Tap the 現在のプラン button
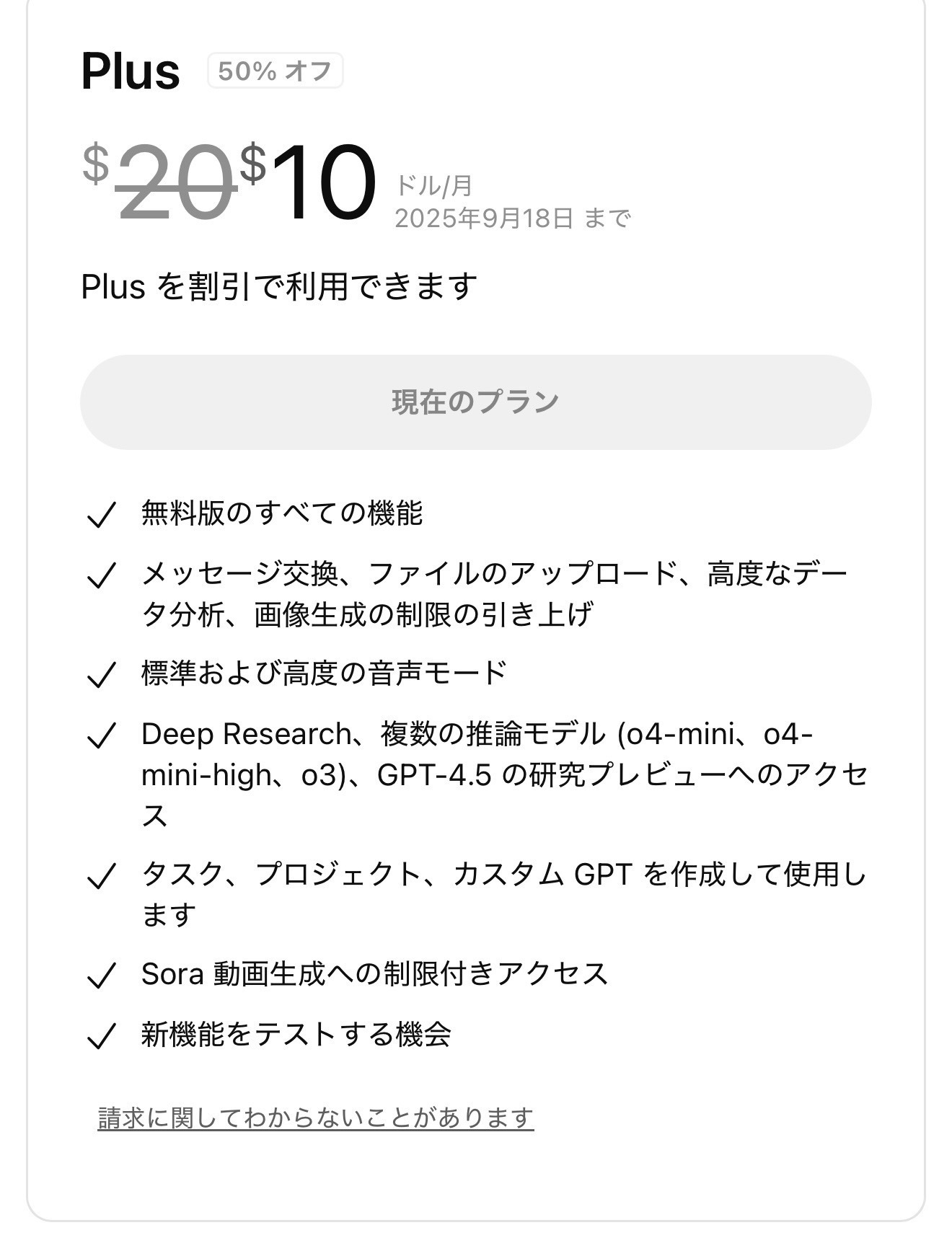Image resolution: width=952 pixels, height=1238 pixels. tap(475, 402)
